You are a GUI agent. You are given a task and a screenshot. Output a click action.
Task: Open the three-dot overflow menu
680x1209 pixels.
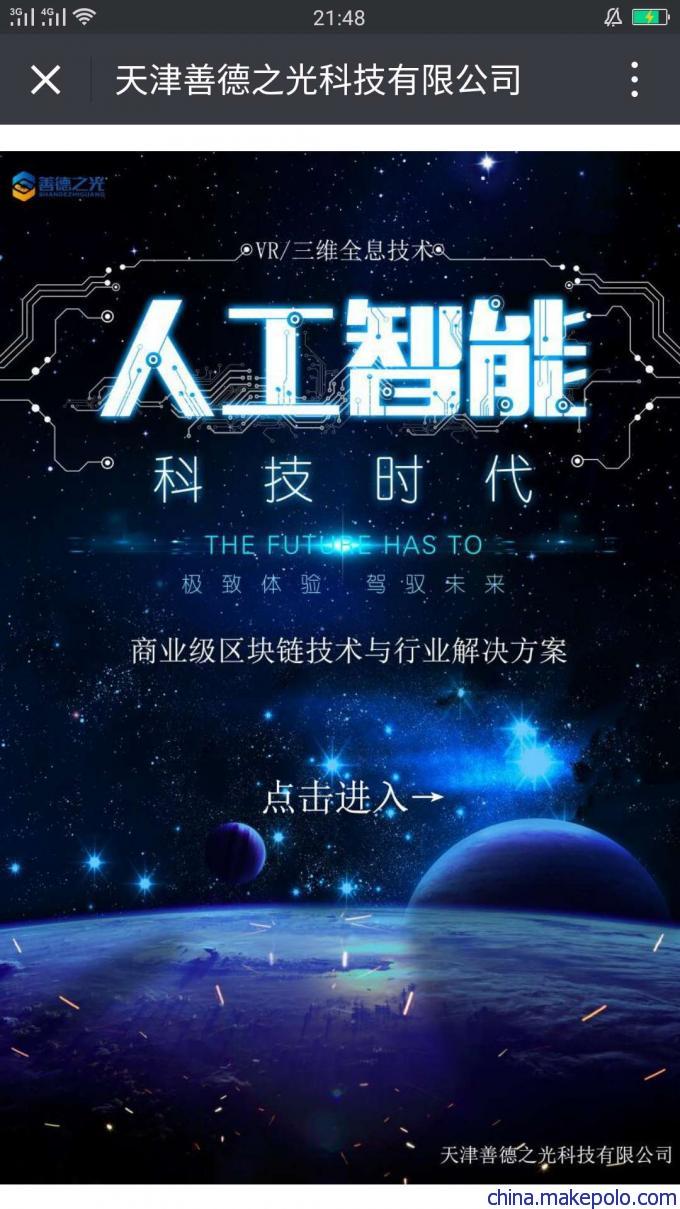click(634, 79)
